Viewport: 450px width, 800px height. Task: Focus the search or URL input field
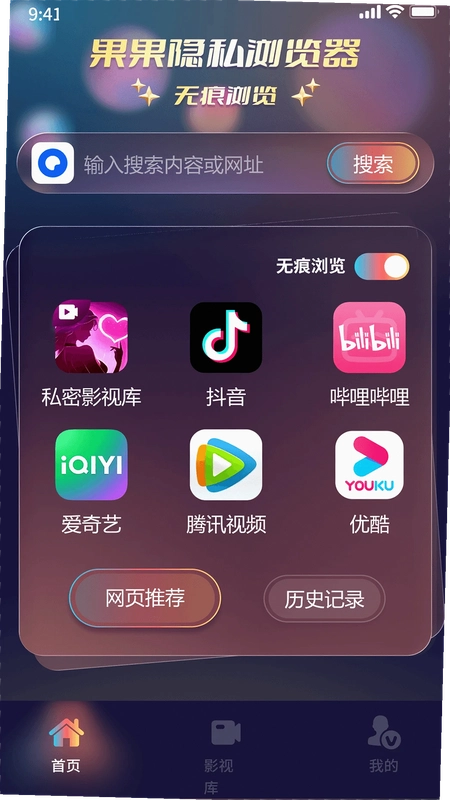coord(199,165)
